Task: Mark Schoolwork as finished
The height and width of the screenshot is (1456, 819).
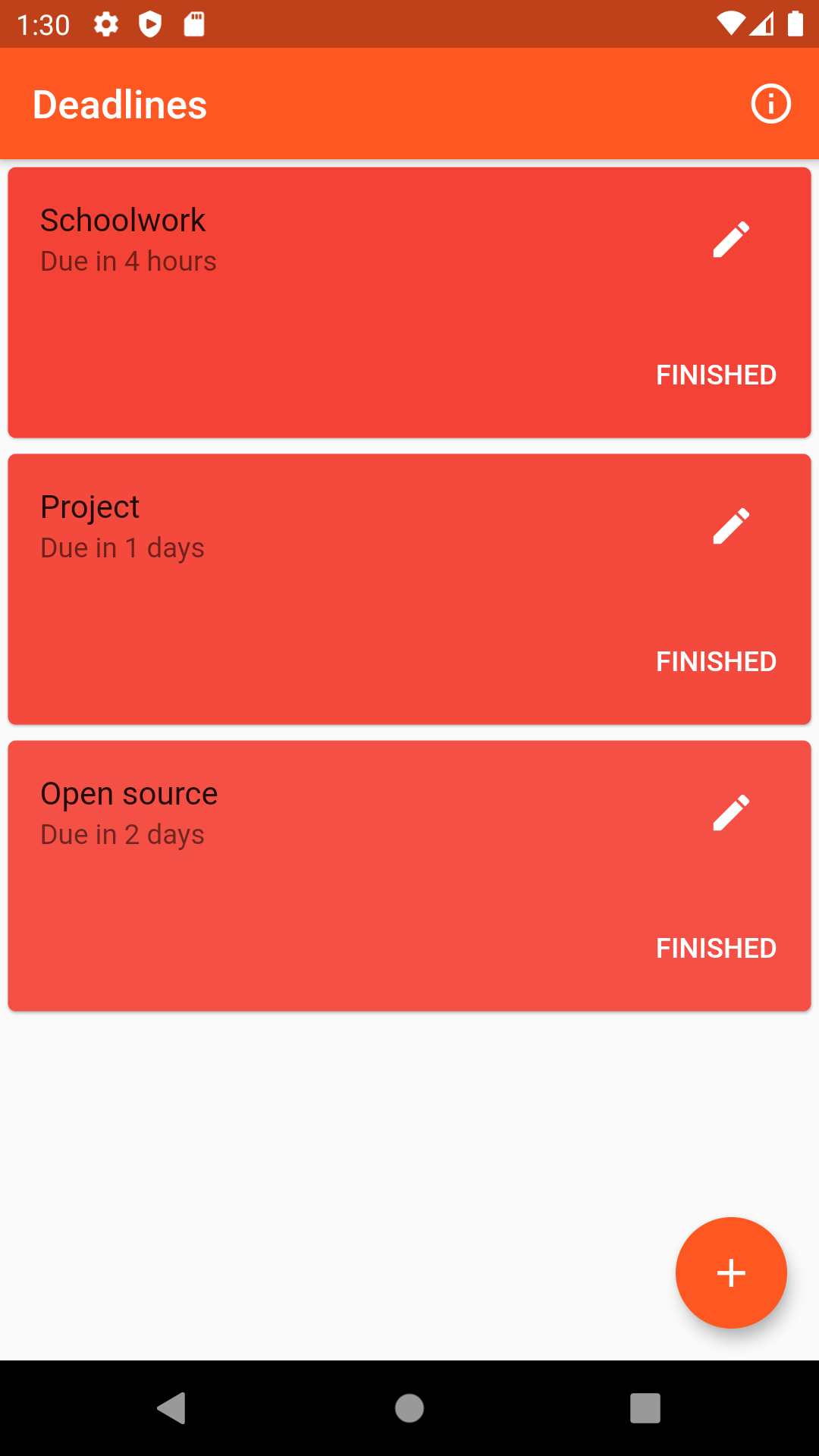Action: point(716,375)
